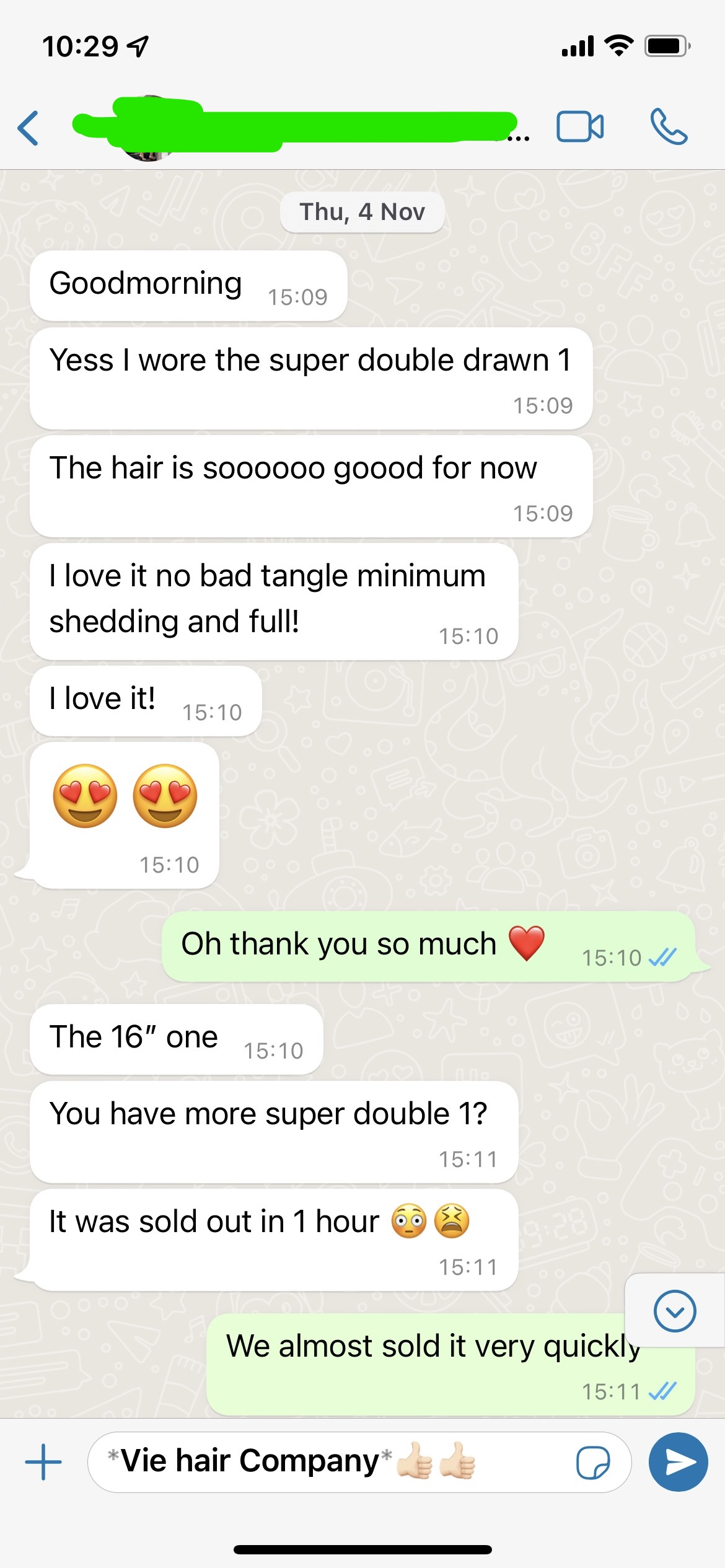This screenshot has height=1568, width=725.
Task: Open the sticker picker
Action: coord(593,1463)
